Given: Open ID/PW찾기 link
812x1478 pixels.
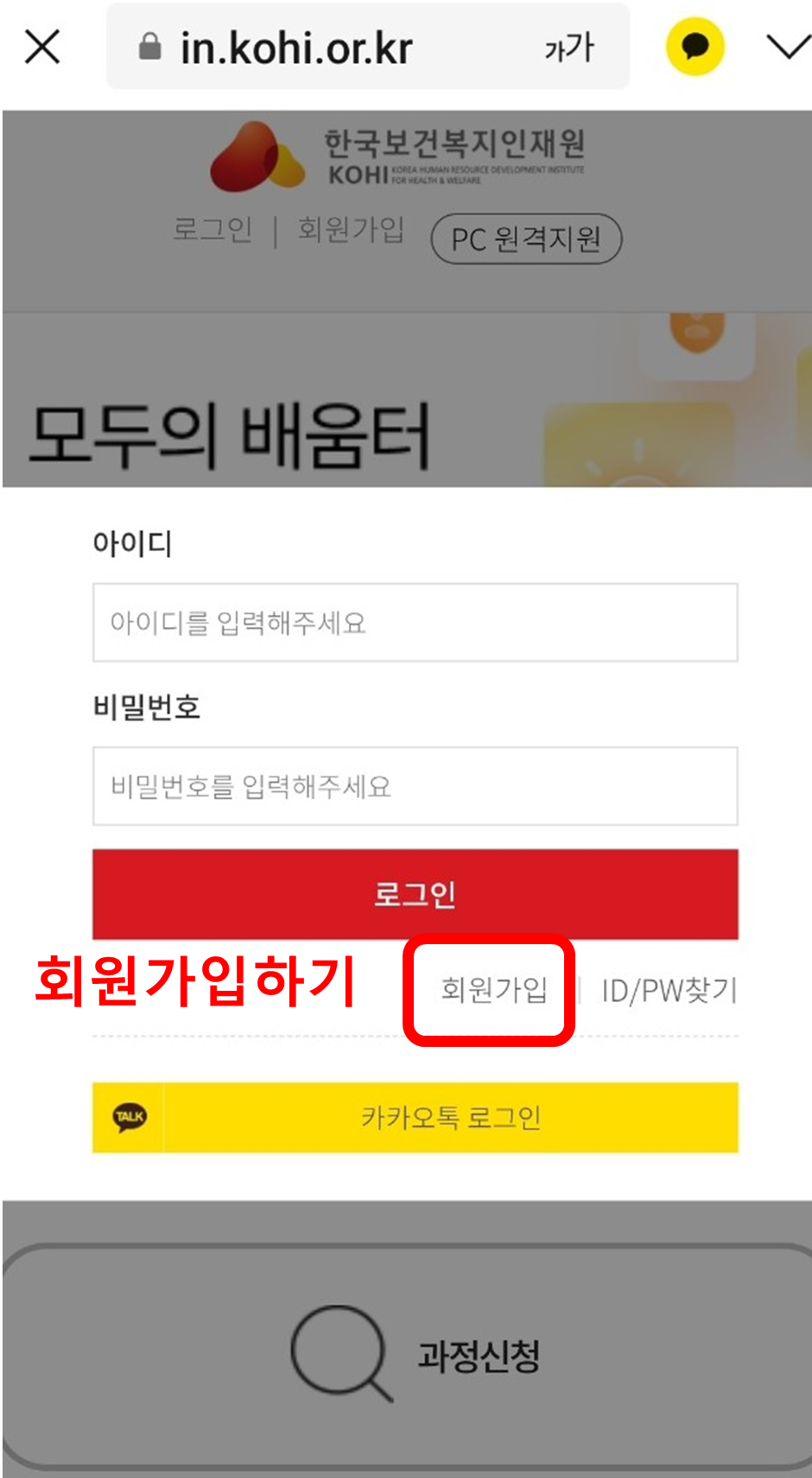Looking at the screenshot, I should point(669,990).
